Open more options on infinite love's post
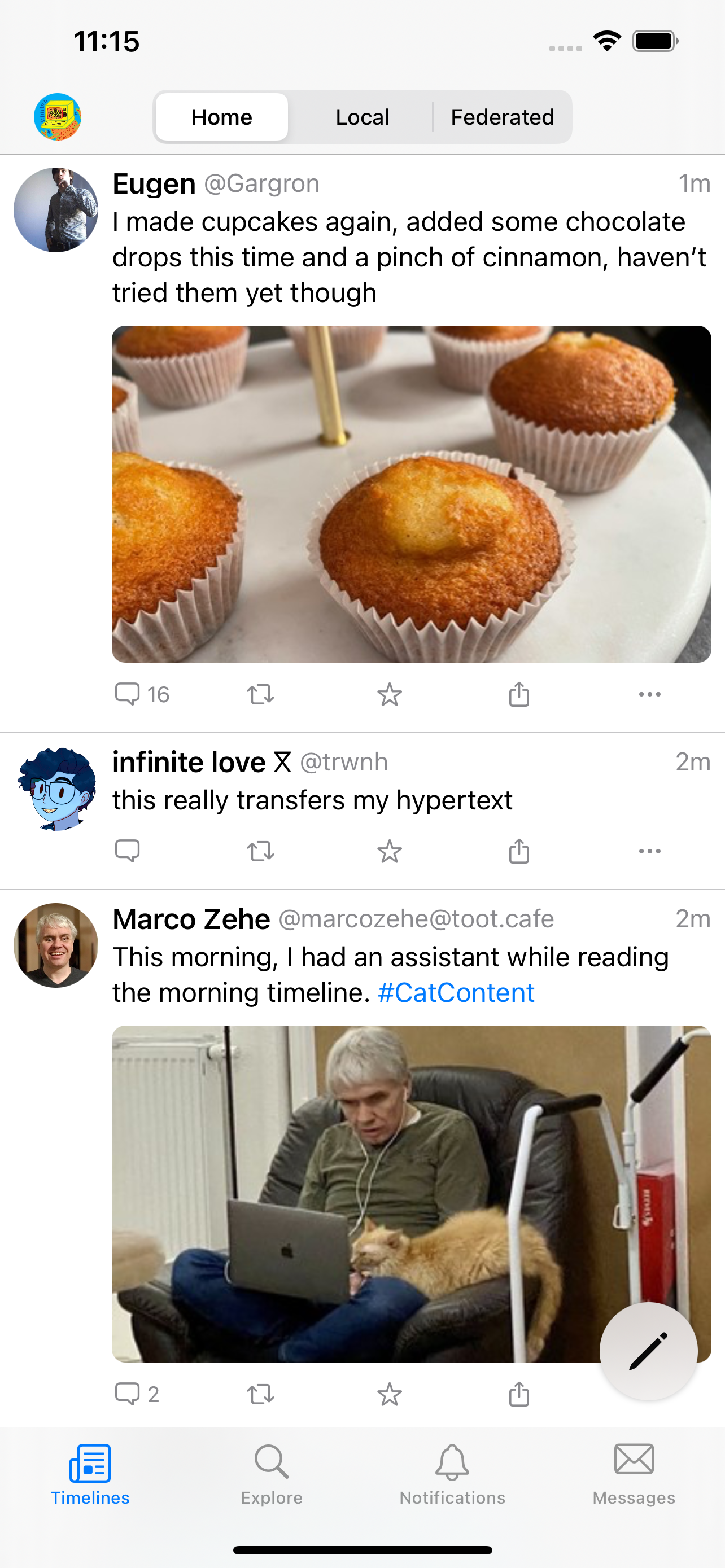 [649, 851]
